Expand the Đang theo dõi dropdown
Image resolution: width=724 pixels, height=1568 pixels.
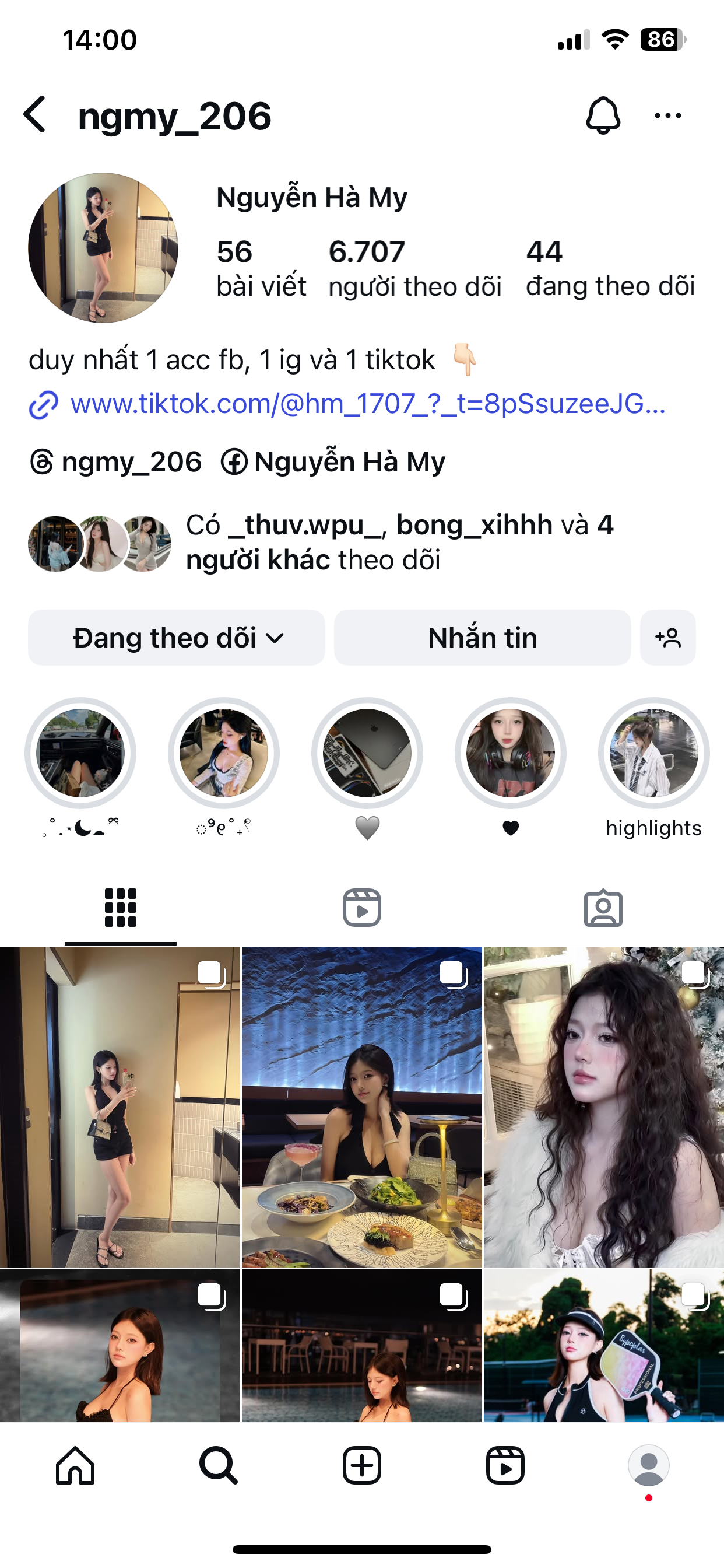tap(177, 638)
